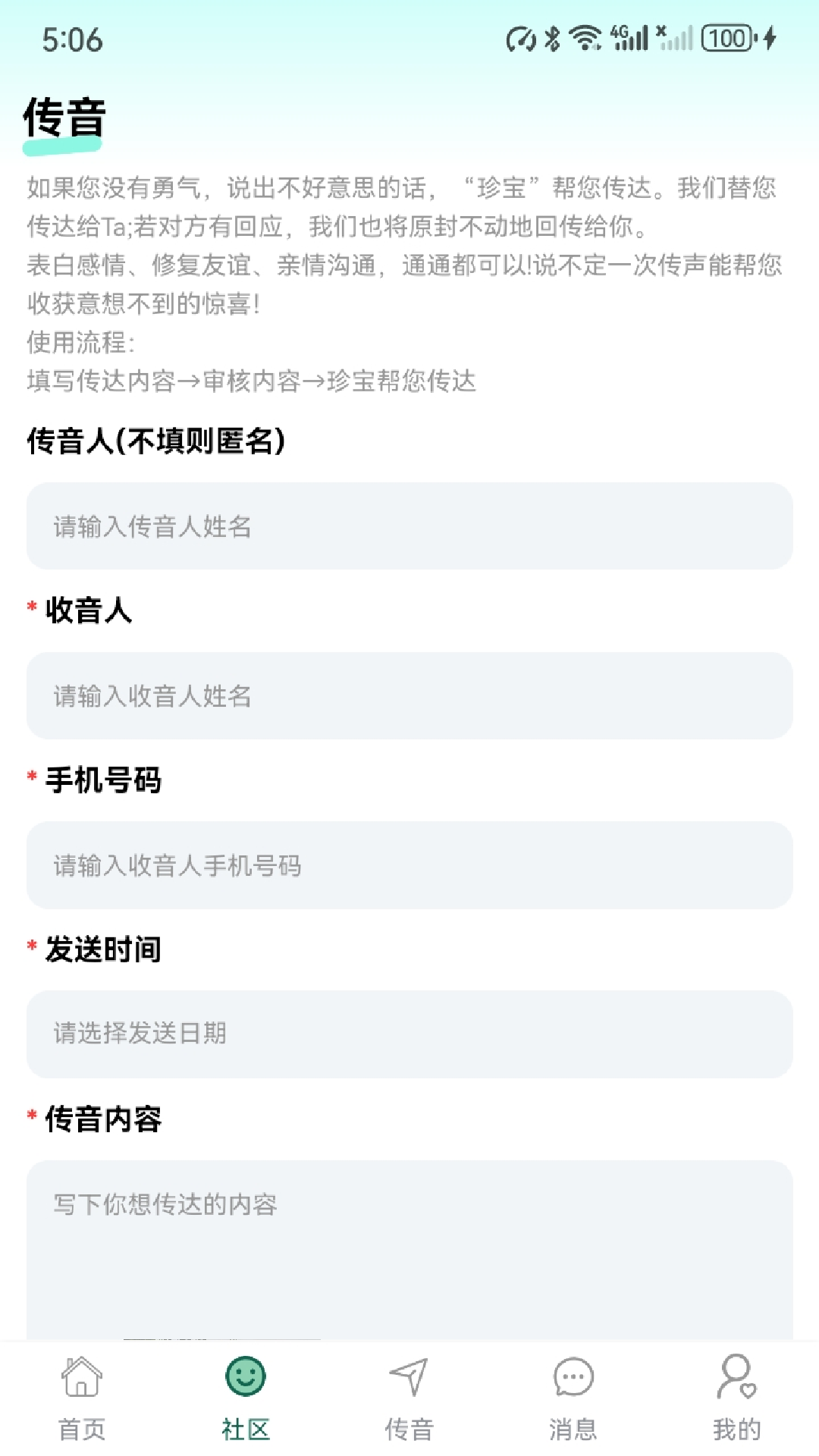Viewport: 819px width, 1456px height.
Task: Select the 传音 tab in bottom bar
Action: pos(409,1398)
